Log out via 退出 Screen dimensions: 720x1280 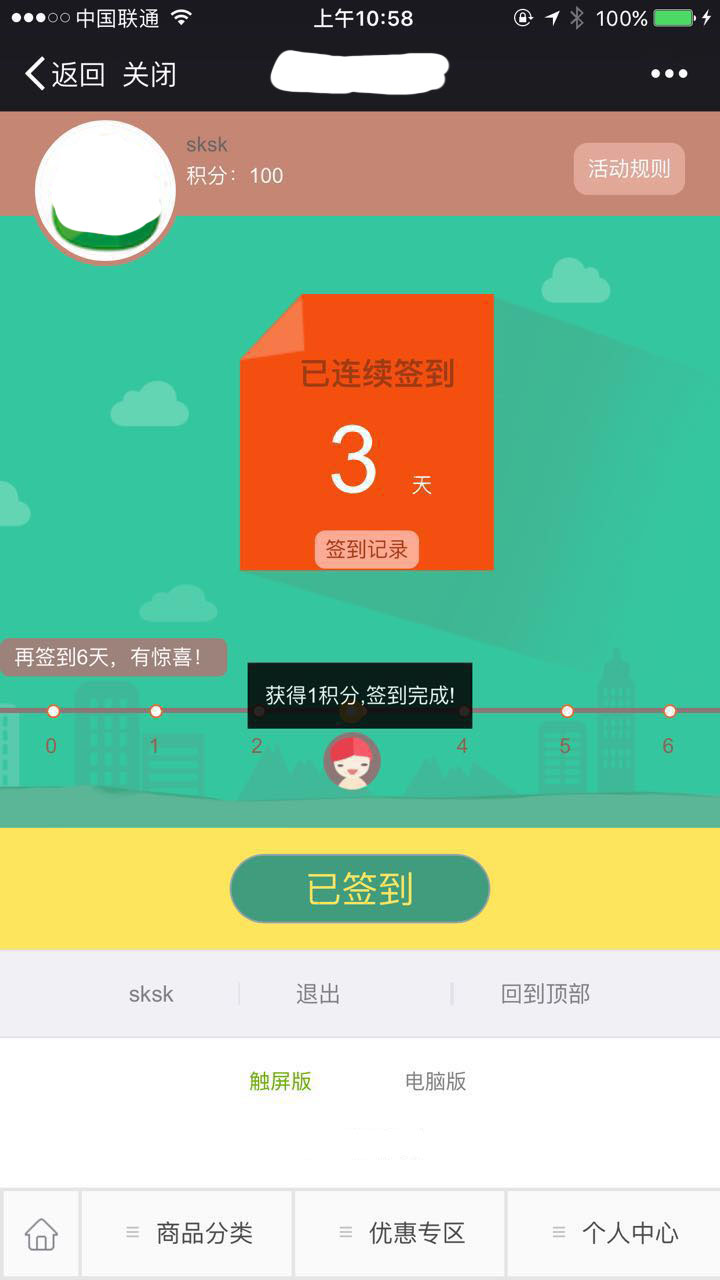(318, 994)
